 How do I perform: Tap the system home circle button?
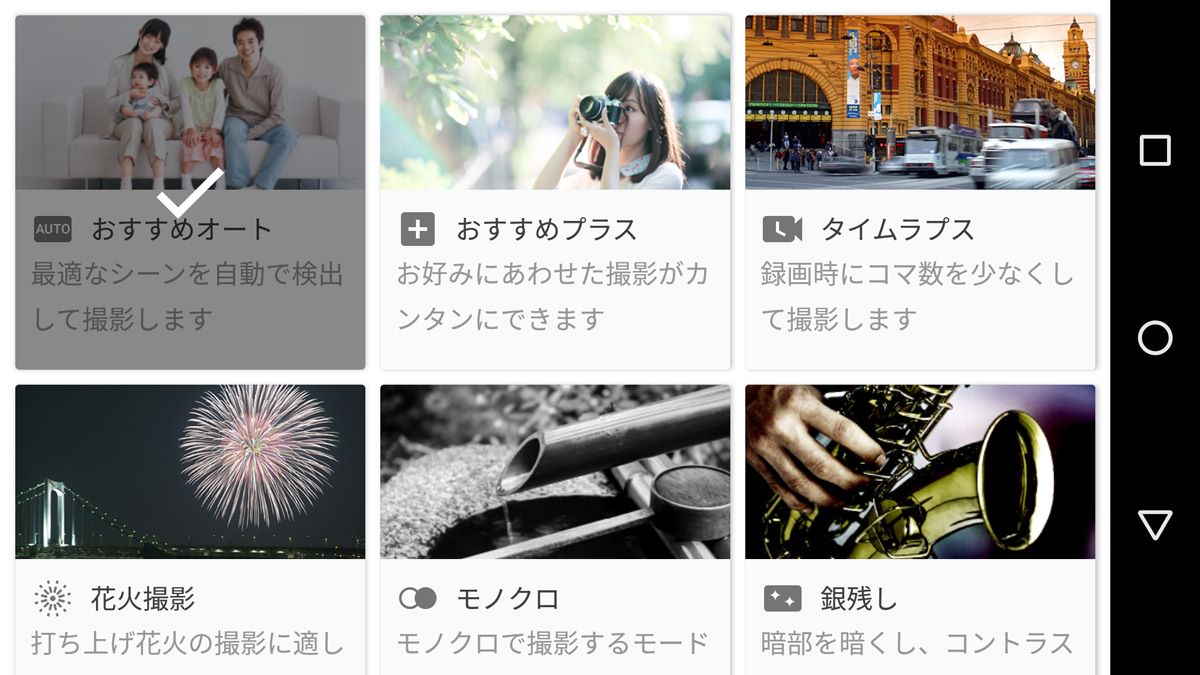pyautogui.click(x=1155, y=338)
